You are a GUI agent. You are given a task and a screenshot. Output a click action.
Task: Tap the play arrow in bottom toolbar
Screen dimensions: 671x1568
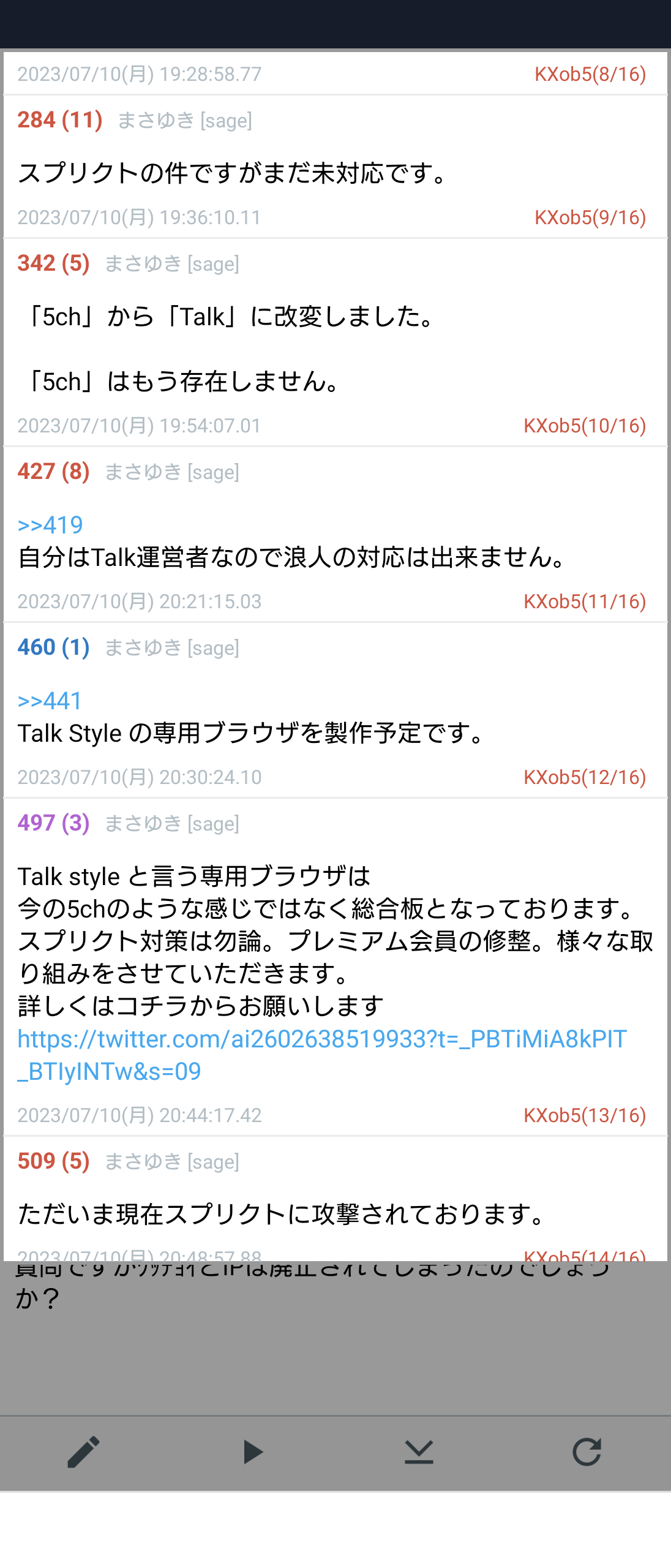point(252,1452)
